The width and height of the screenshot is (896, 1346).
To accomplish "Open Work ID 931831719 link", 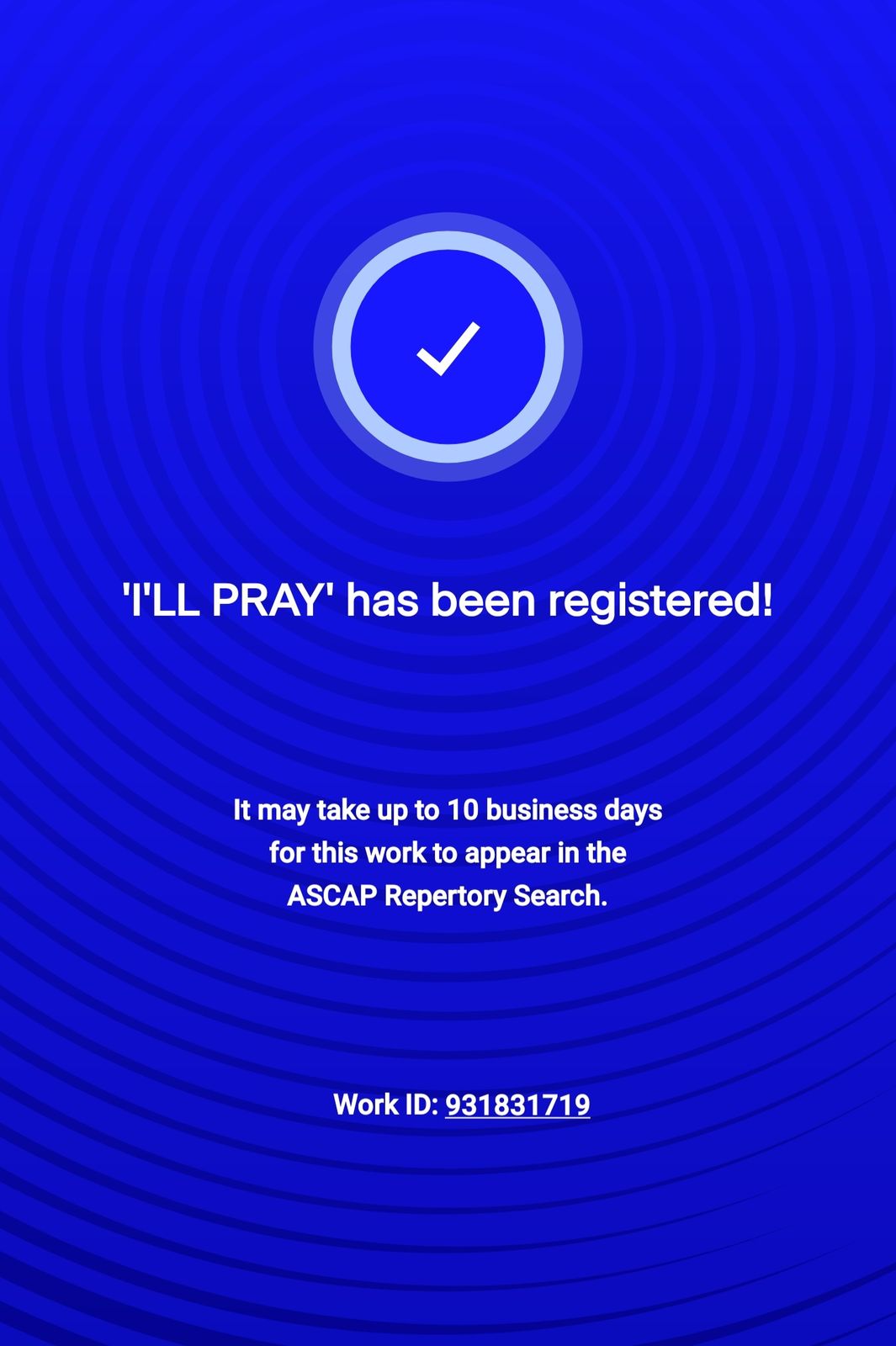I will [517, 1104].
